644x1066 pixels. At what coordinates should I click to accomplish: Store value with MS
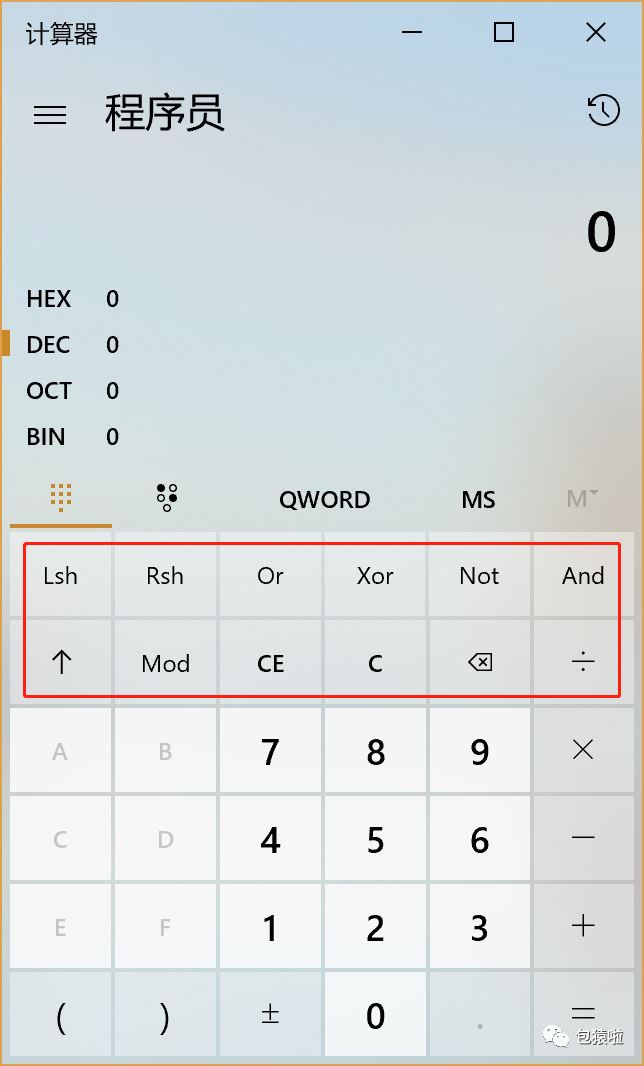click(478, 500)
